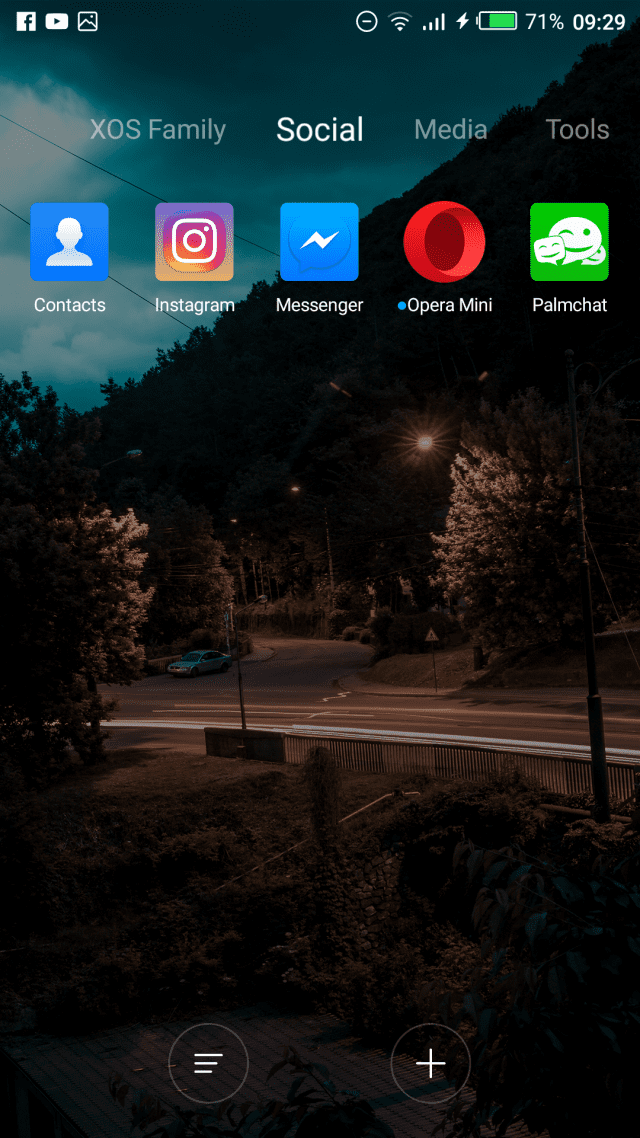Switch to the Tools folder tab
Viewport: 640px width, 1138px height.
pyautogui.click(x=578, y=130)
